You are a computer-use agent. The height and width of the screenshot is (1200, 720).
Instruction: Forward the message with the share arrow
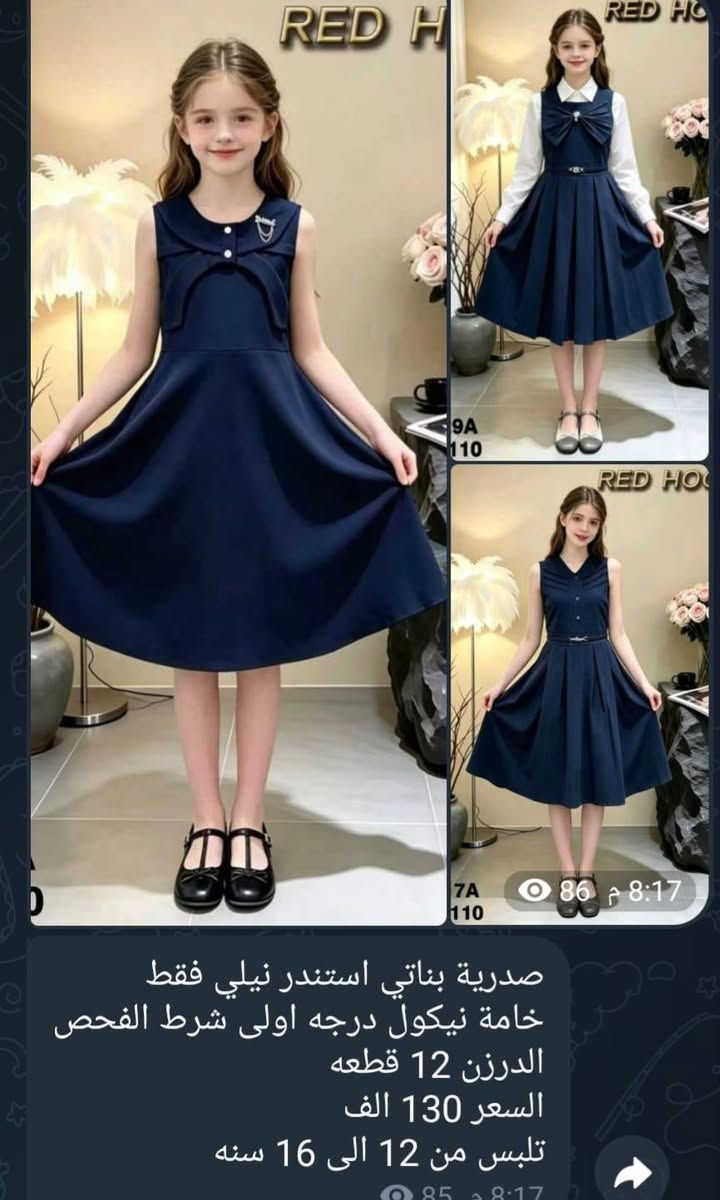click(631, 1171)
